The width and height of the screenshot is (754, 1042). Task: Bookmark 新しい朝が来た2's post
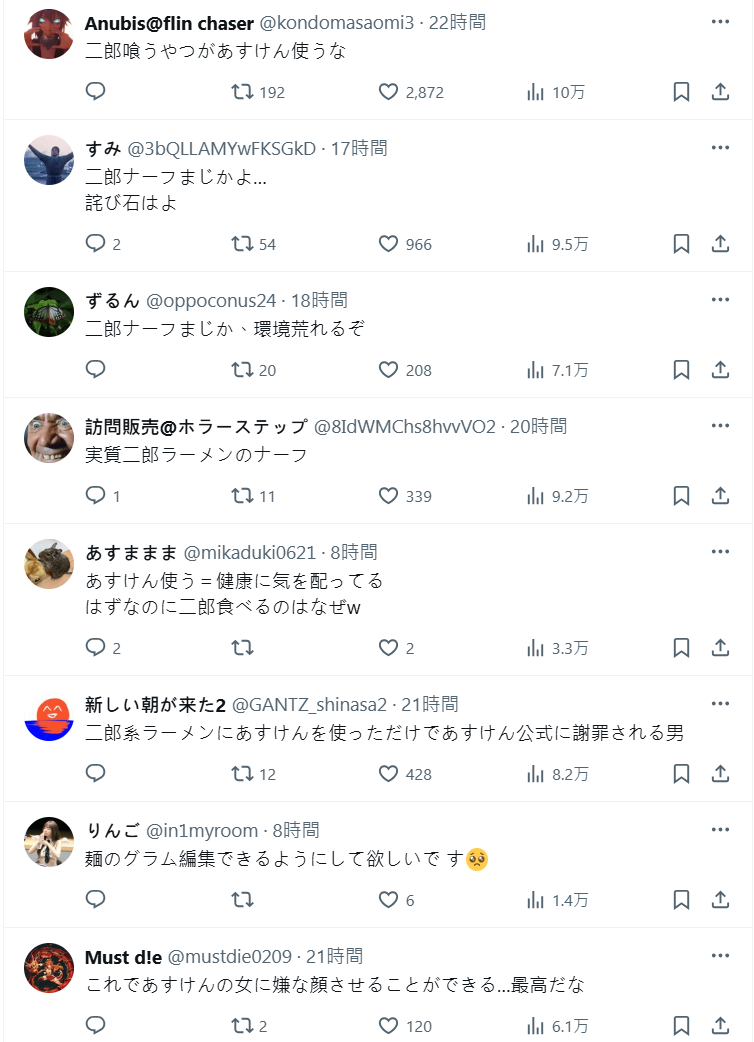pyautogui.click(x=681, y=774)
